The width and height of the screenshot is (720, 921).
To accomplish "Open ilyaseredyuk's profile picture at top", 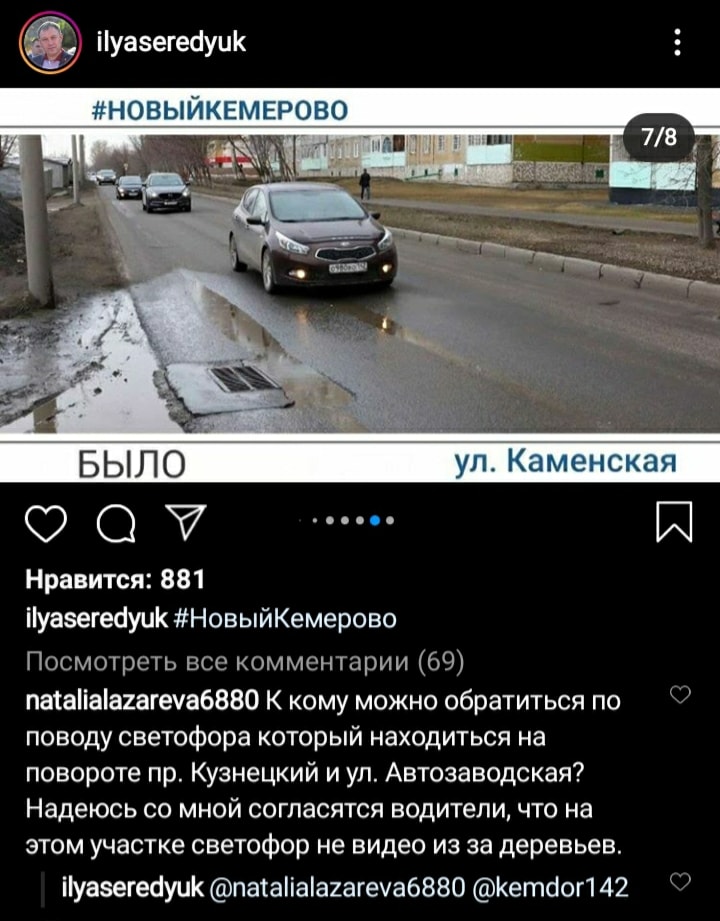I will (x=49, y=43).
